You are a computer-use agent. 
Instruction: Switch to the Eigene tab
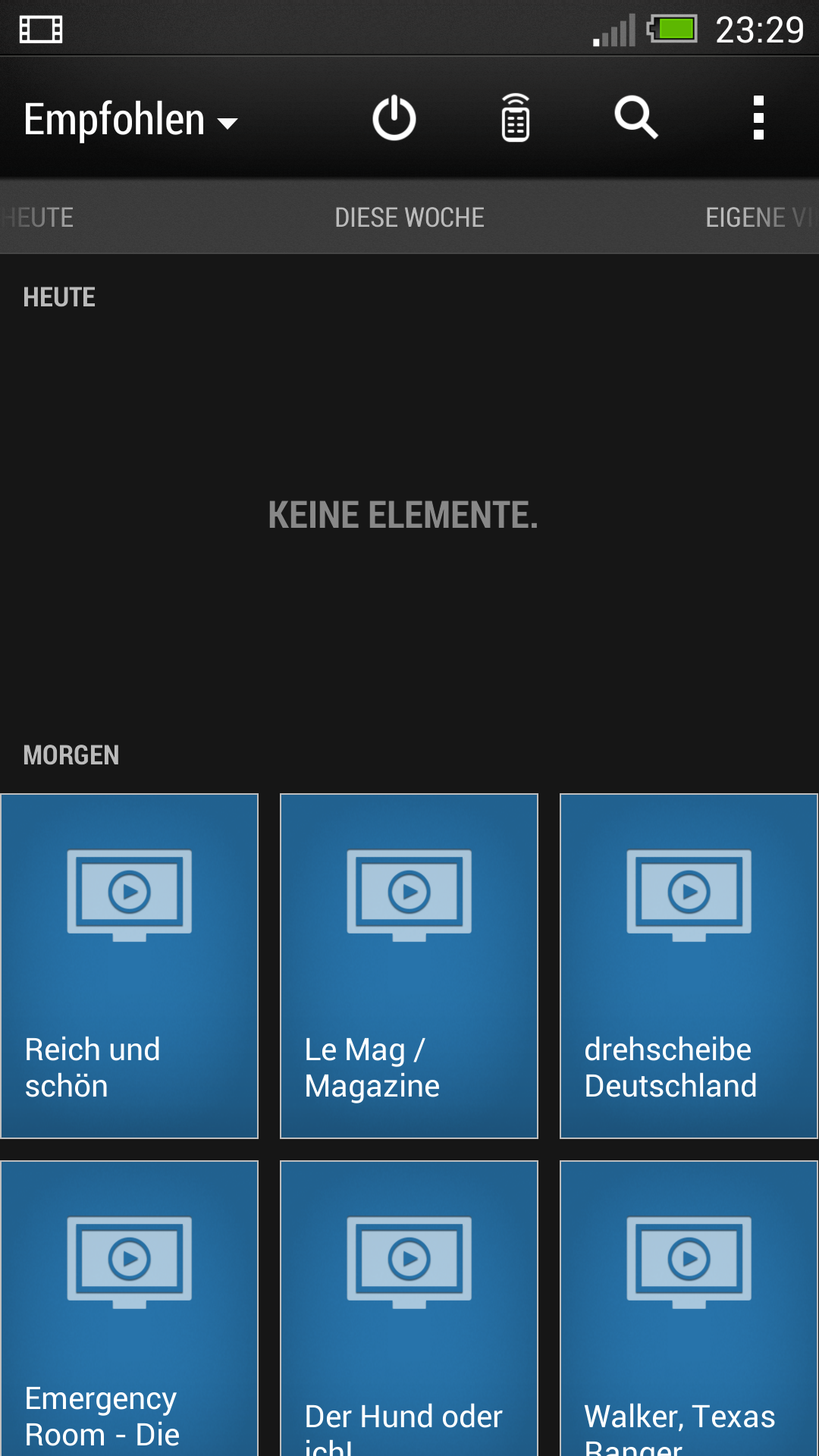click(x=758, y=218)
